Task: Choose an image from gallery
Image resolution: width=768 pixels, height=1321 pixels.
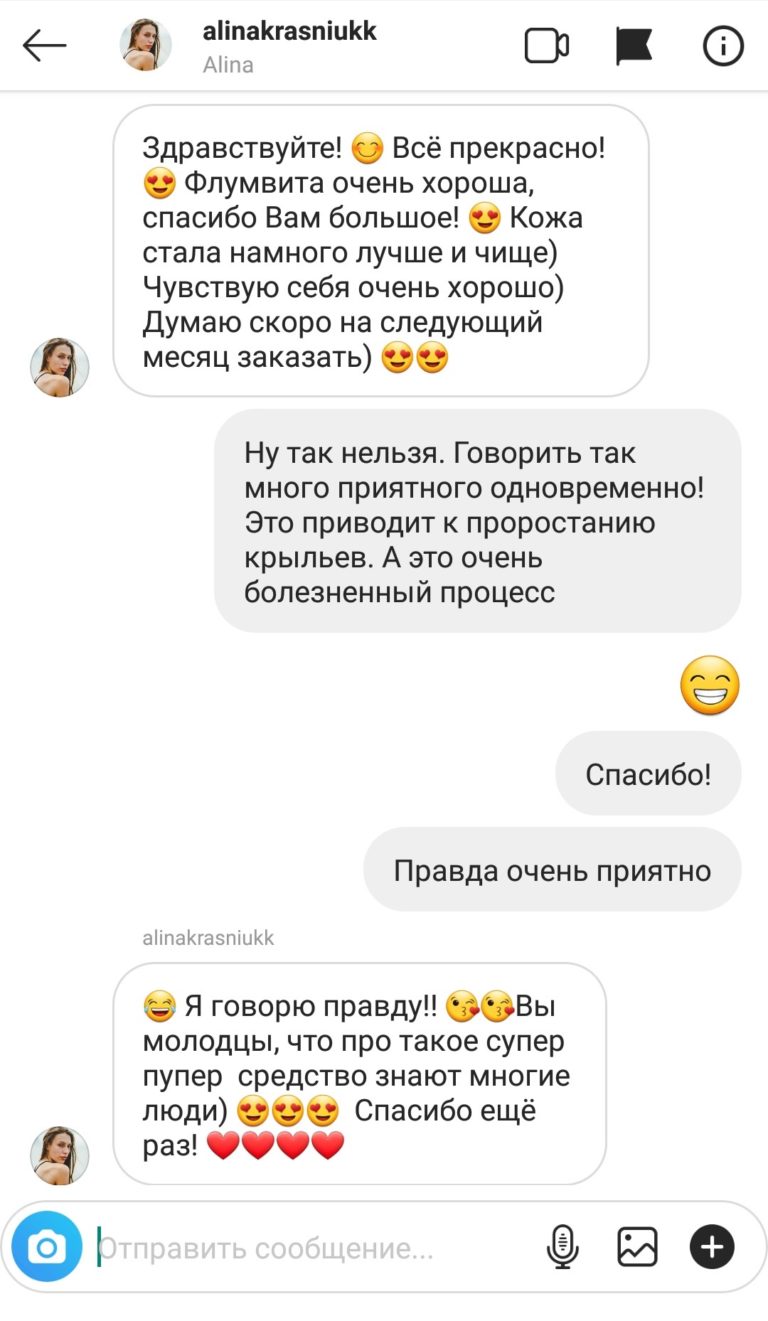Action: 637,1247
